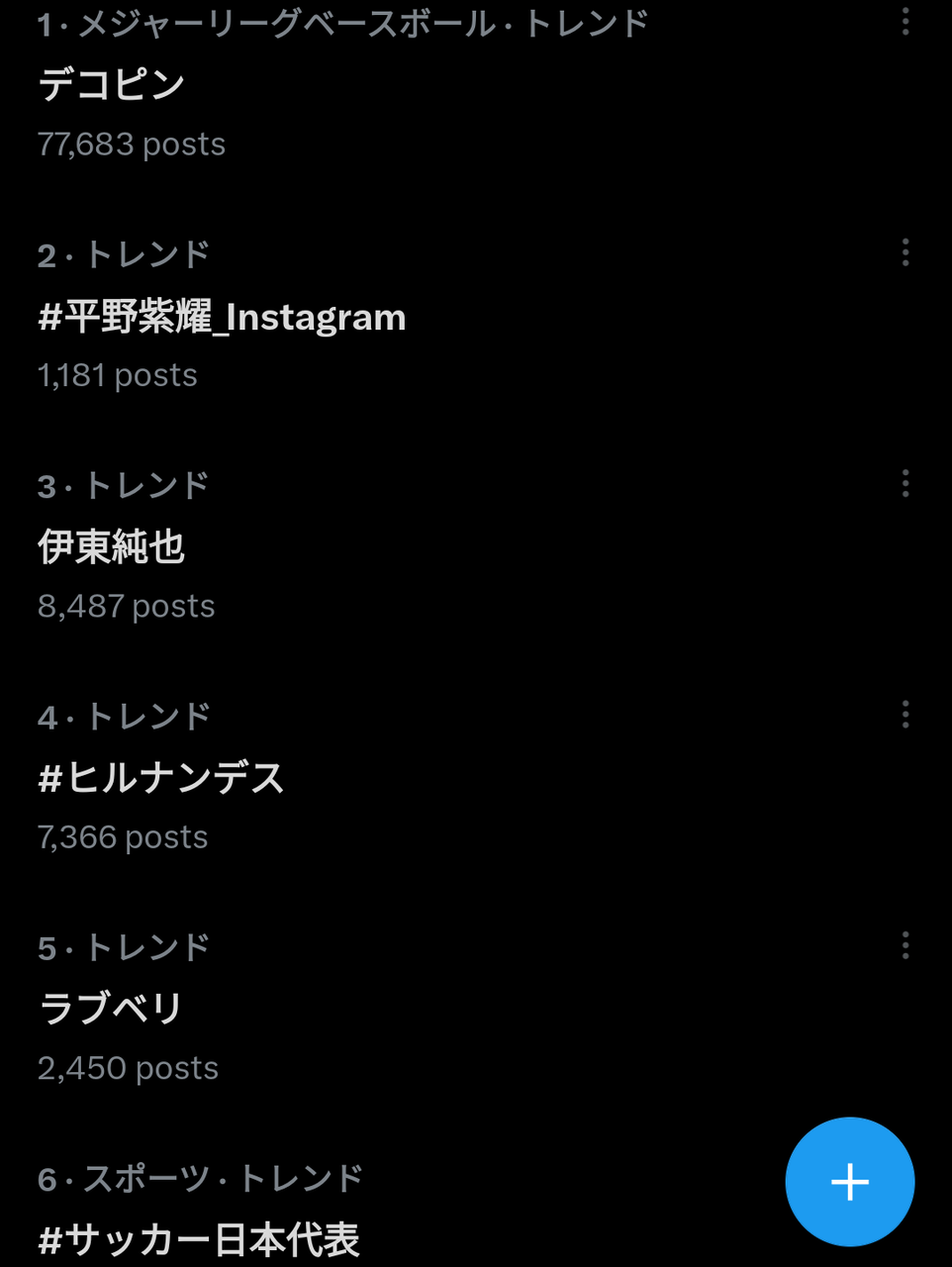Open more options for デコピン trend

(904, 22)
